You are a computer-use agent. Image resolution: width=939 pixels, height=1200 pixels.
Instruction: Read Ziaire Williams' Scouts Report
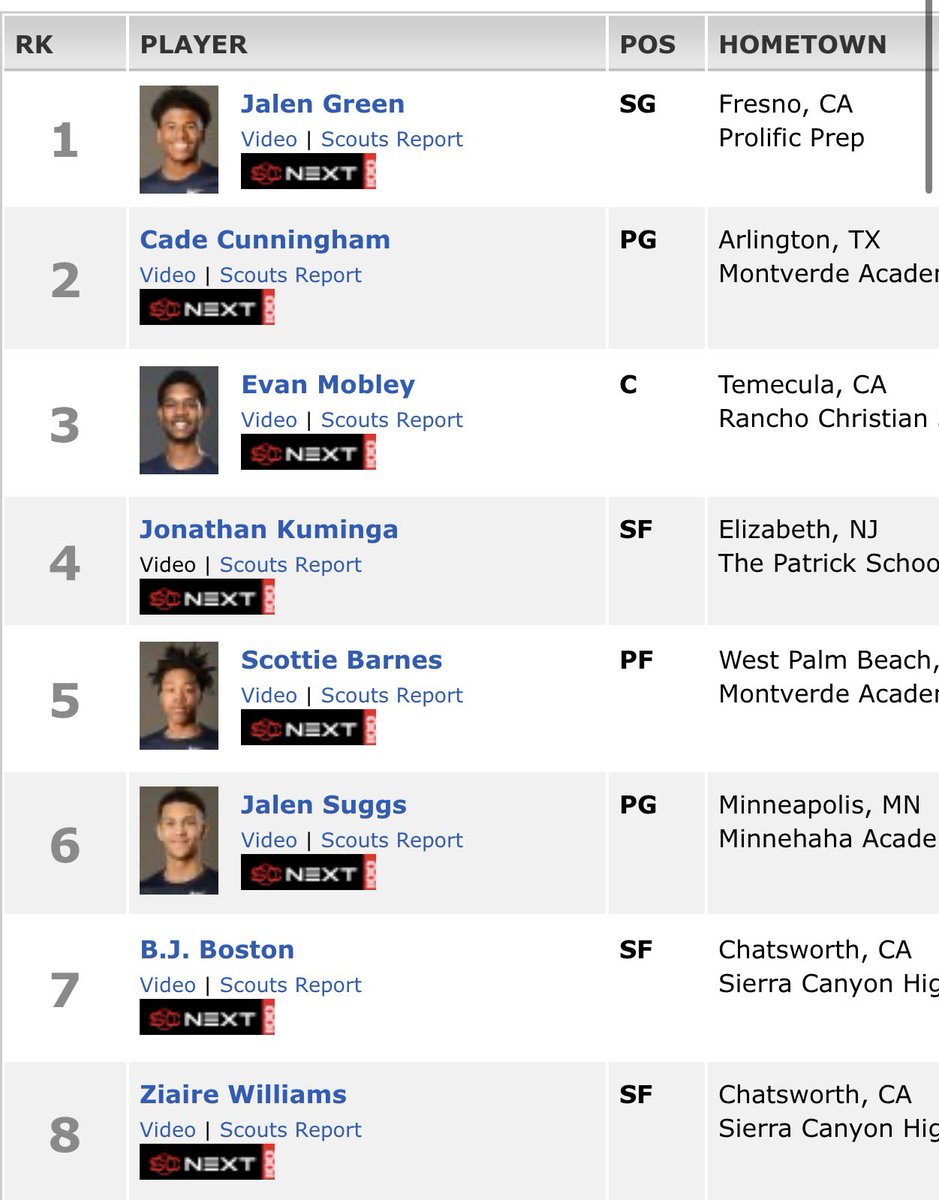pos(291,1130)
